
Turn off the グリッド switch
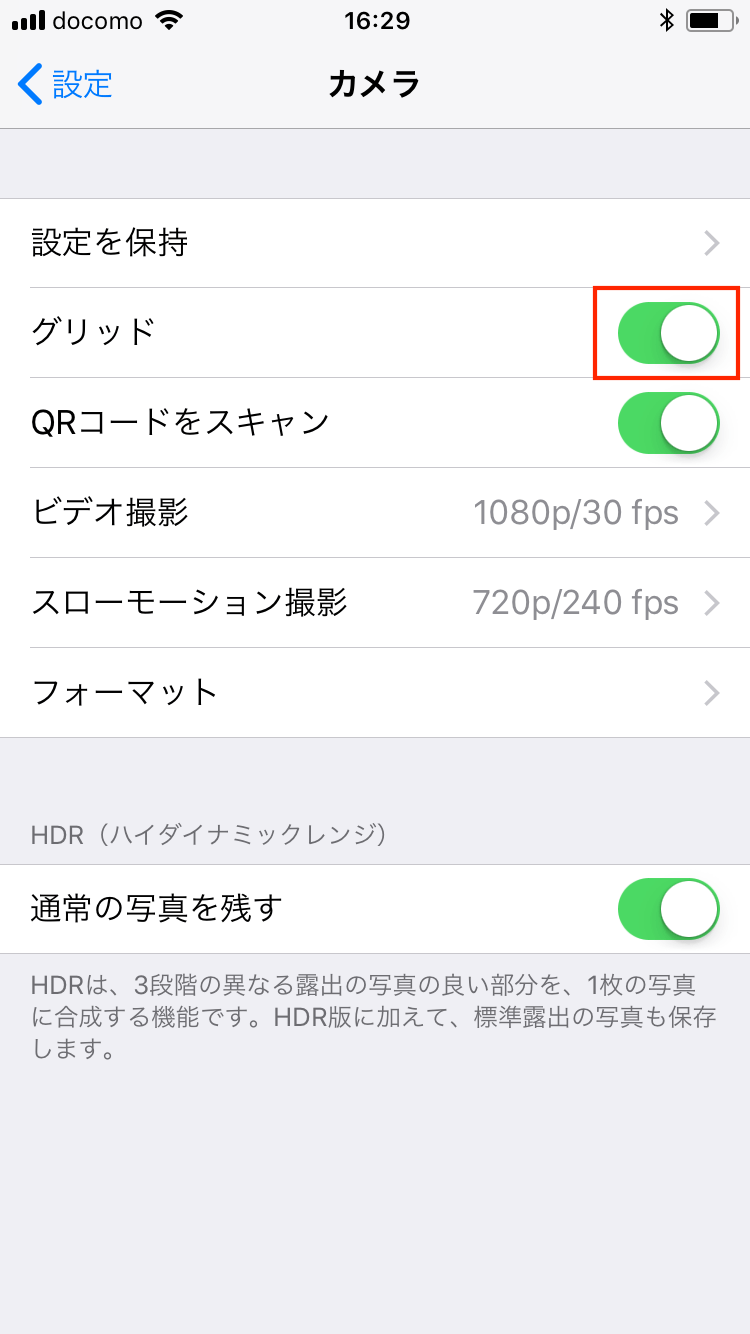(669, 333)
